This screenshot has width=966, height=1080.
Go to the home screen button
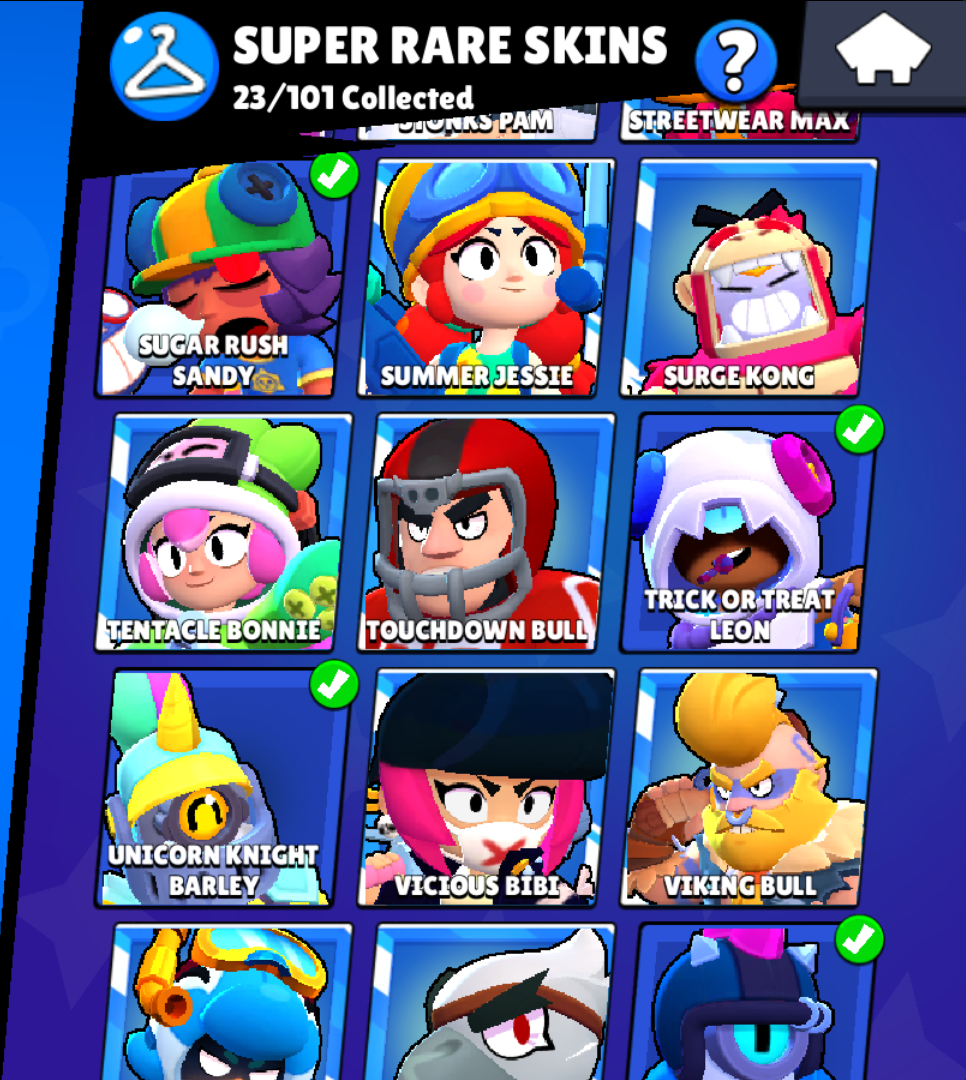click(883, 52)
